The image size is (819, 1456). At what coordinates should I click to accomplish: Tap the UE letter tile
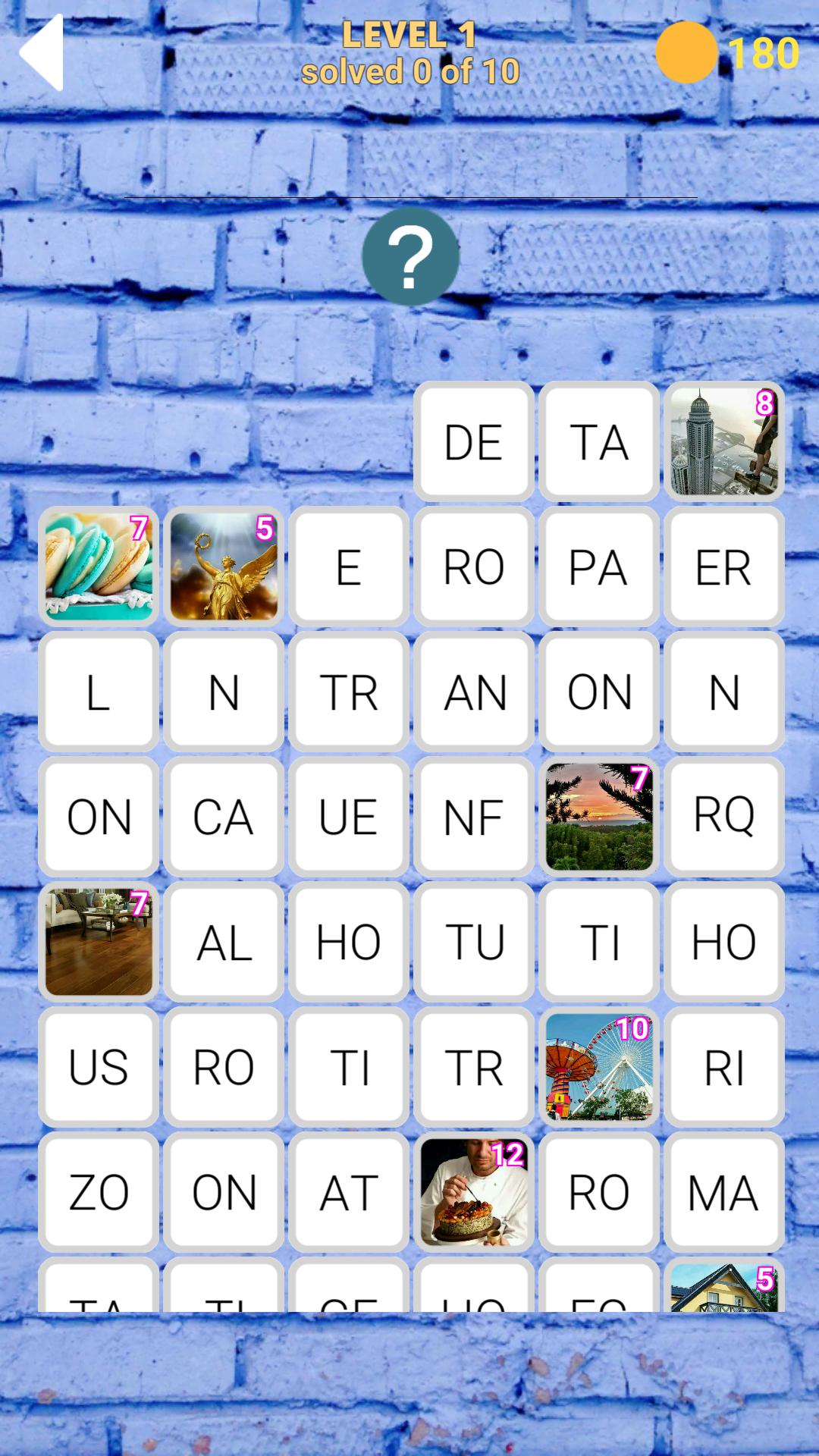349,817
